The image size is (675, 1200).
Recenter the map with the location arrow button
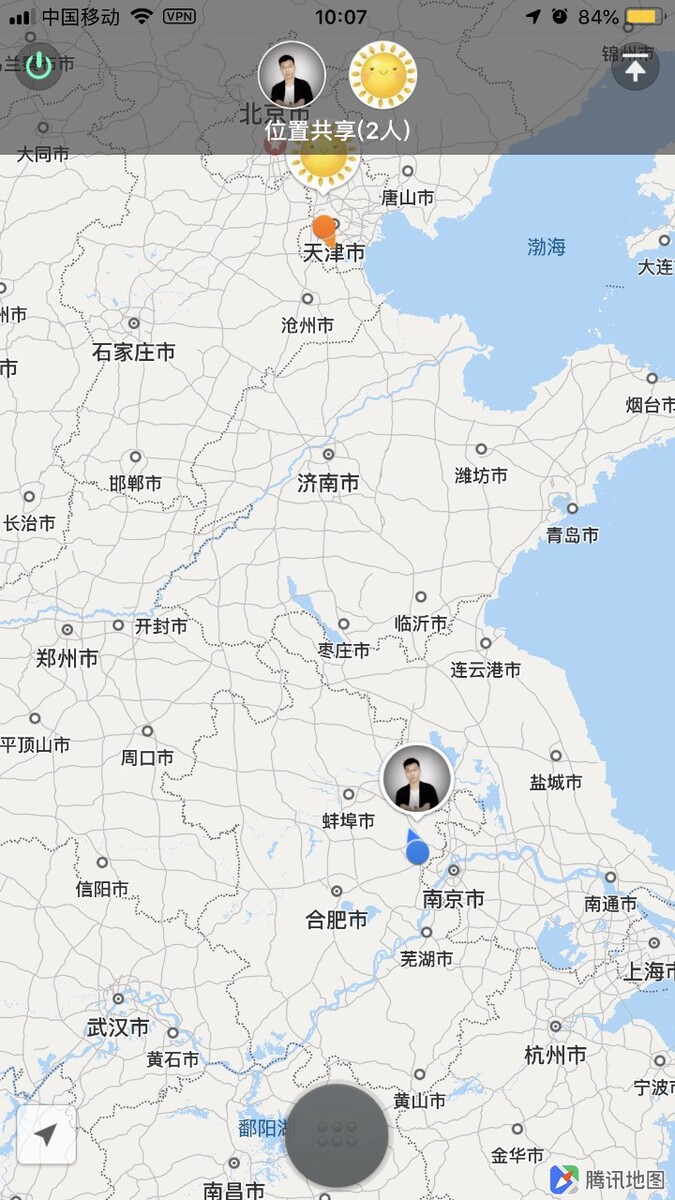pyautogui.click(x=47, y=1135)
